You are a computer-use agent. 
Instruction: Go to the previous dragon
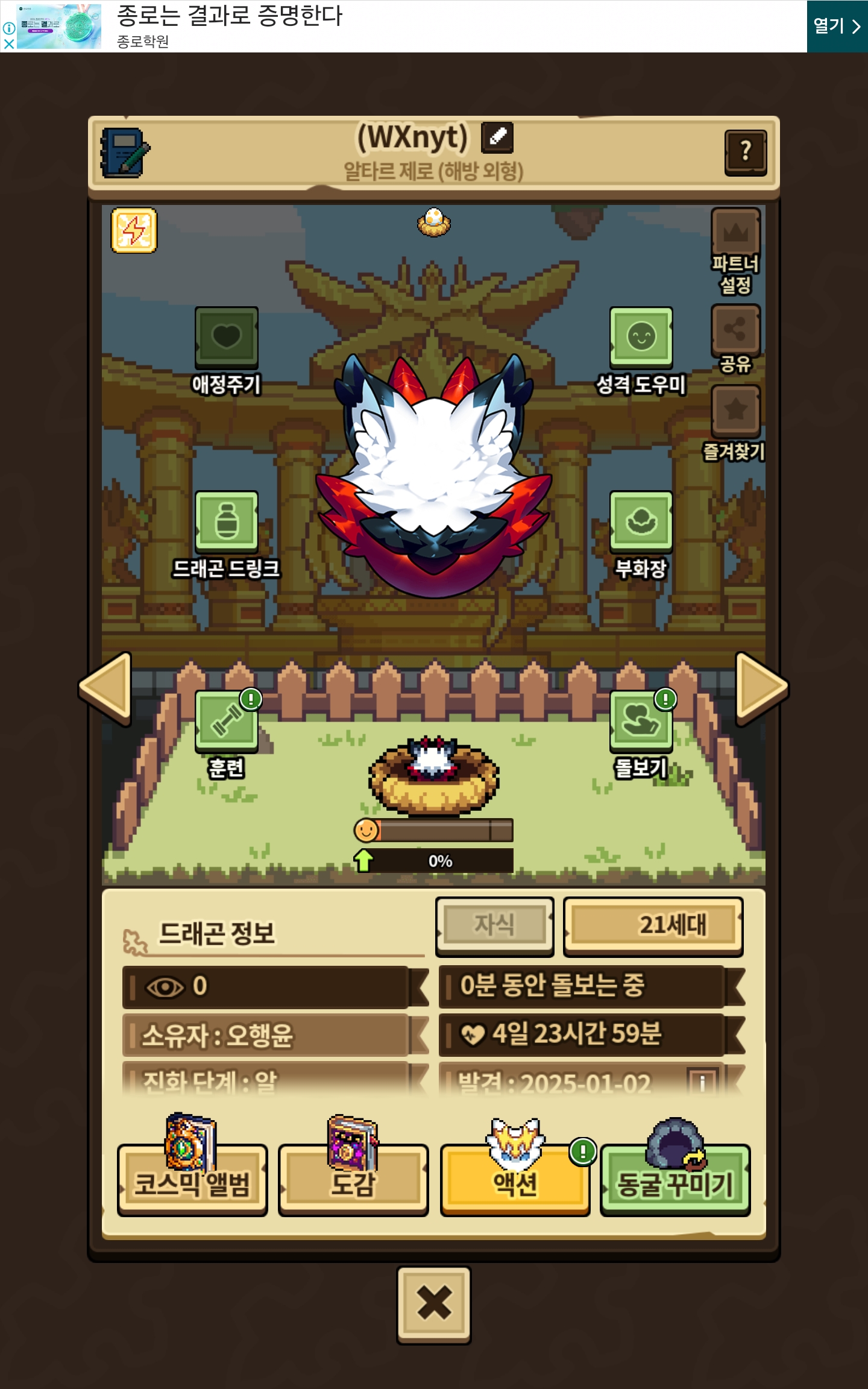[x=107, y=688]
